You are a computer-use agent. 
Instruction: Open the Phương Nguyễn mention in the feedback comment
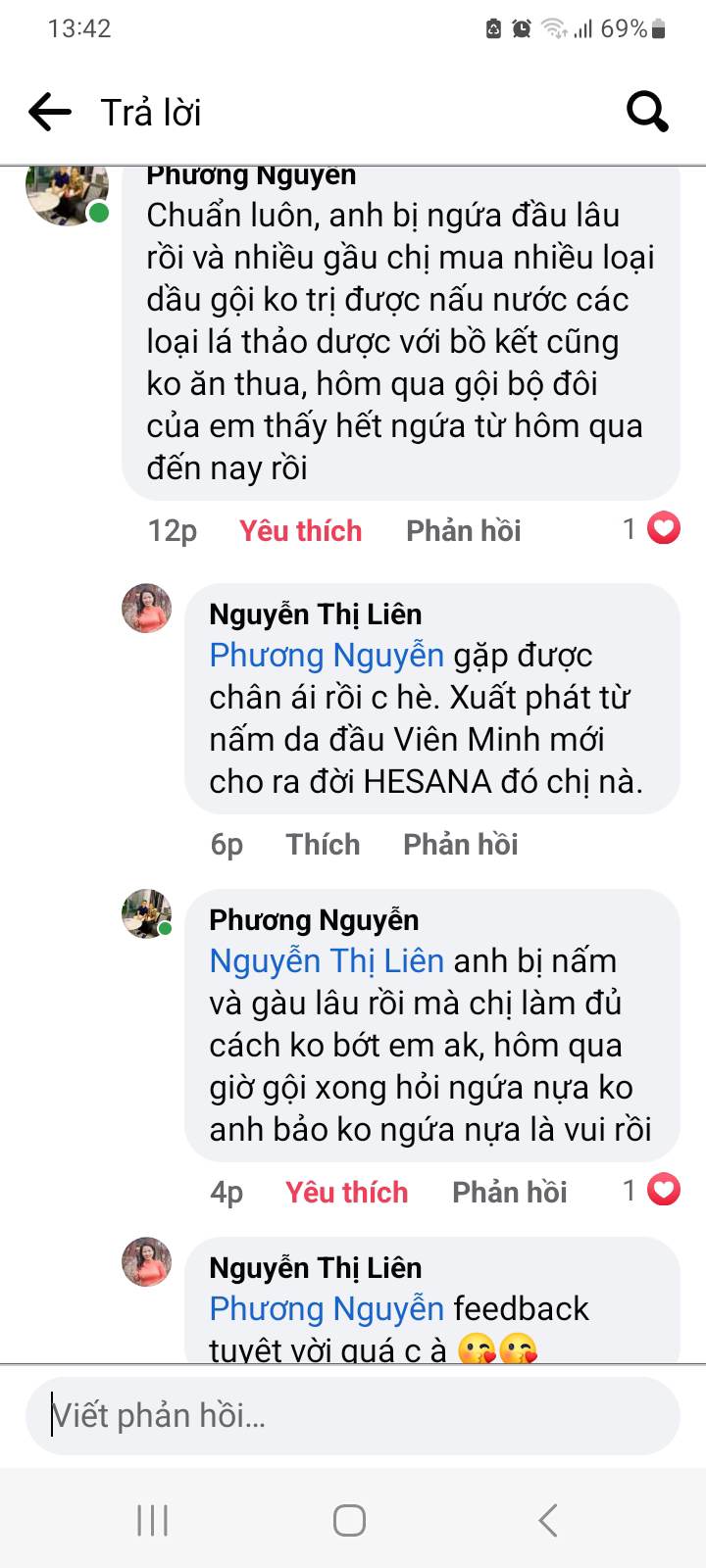(327, 1309)
